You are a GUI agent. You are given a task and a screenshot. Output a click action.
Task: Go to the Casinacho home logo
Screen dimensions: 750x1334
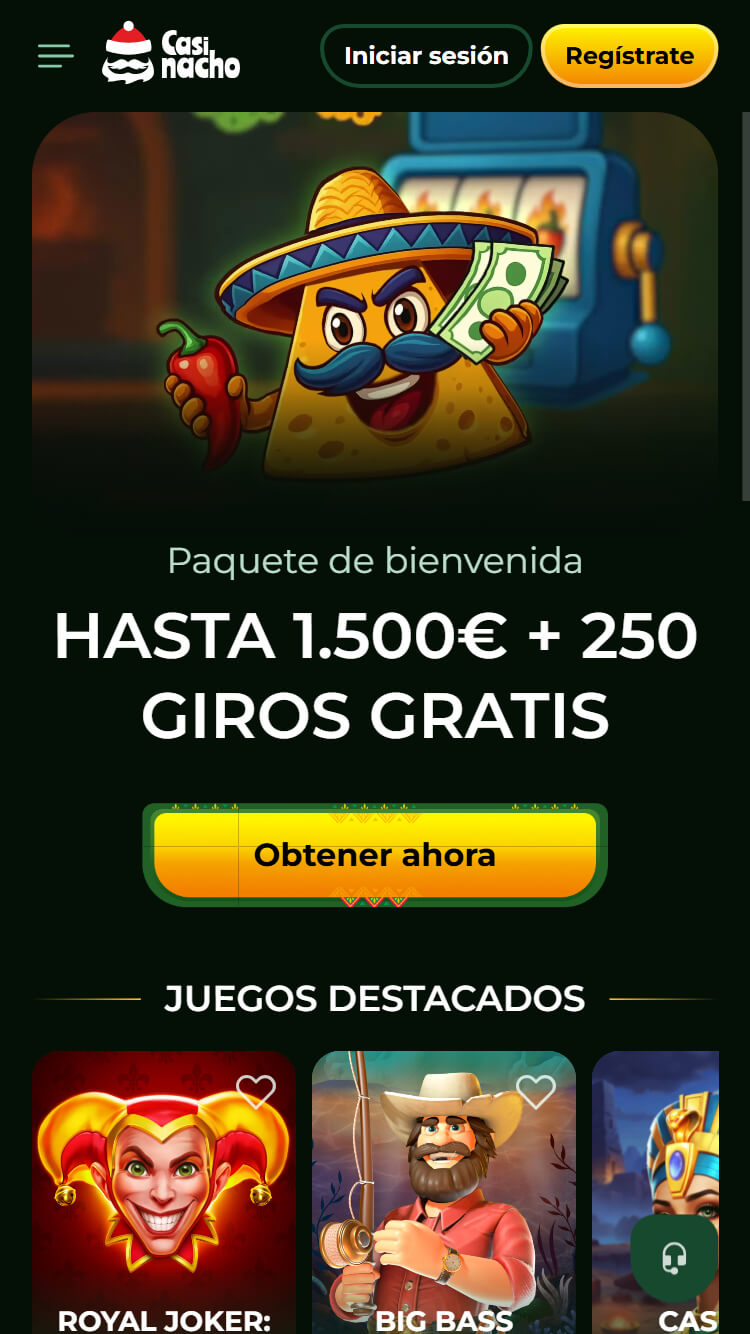(172, 54)
